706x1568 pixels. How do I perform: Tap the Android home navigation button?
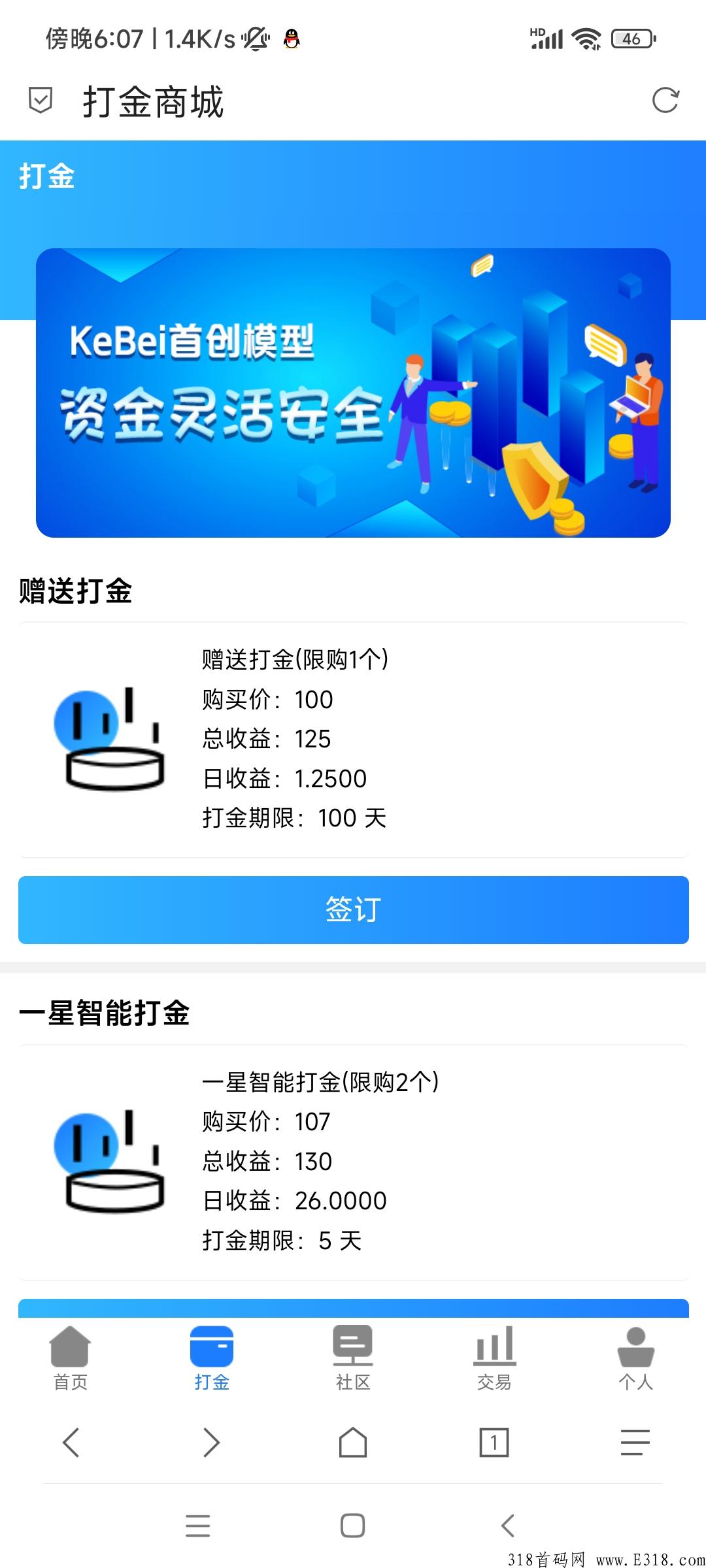(353, 1526)
